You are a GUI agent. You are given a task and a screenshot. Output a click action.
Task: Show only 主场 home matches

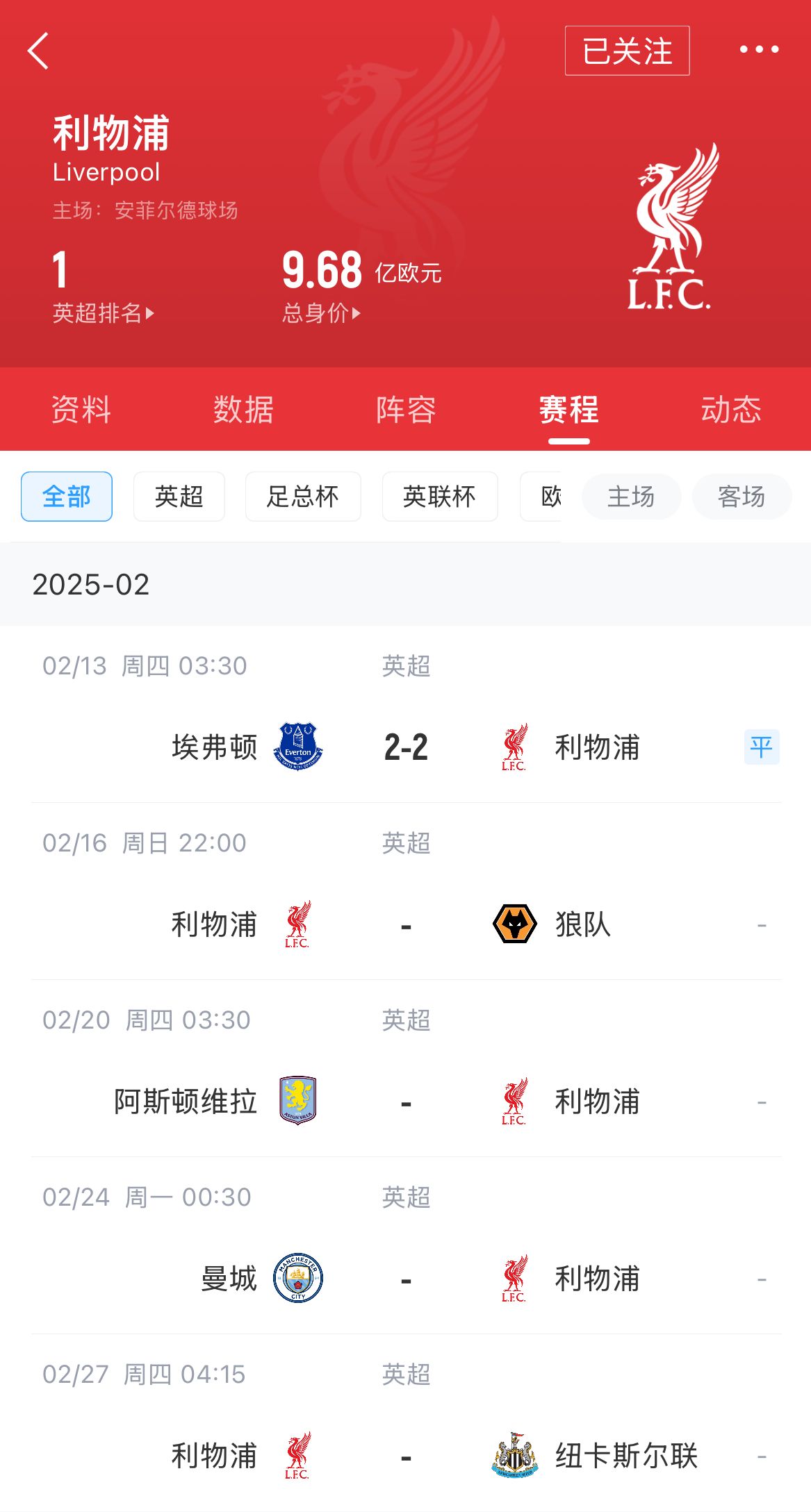pos(631,497)
